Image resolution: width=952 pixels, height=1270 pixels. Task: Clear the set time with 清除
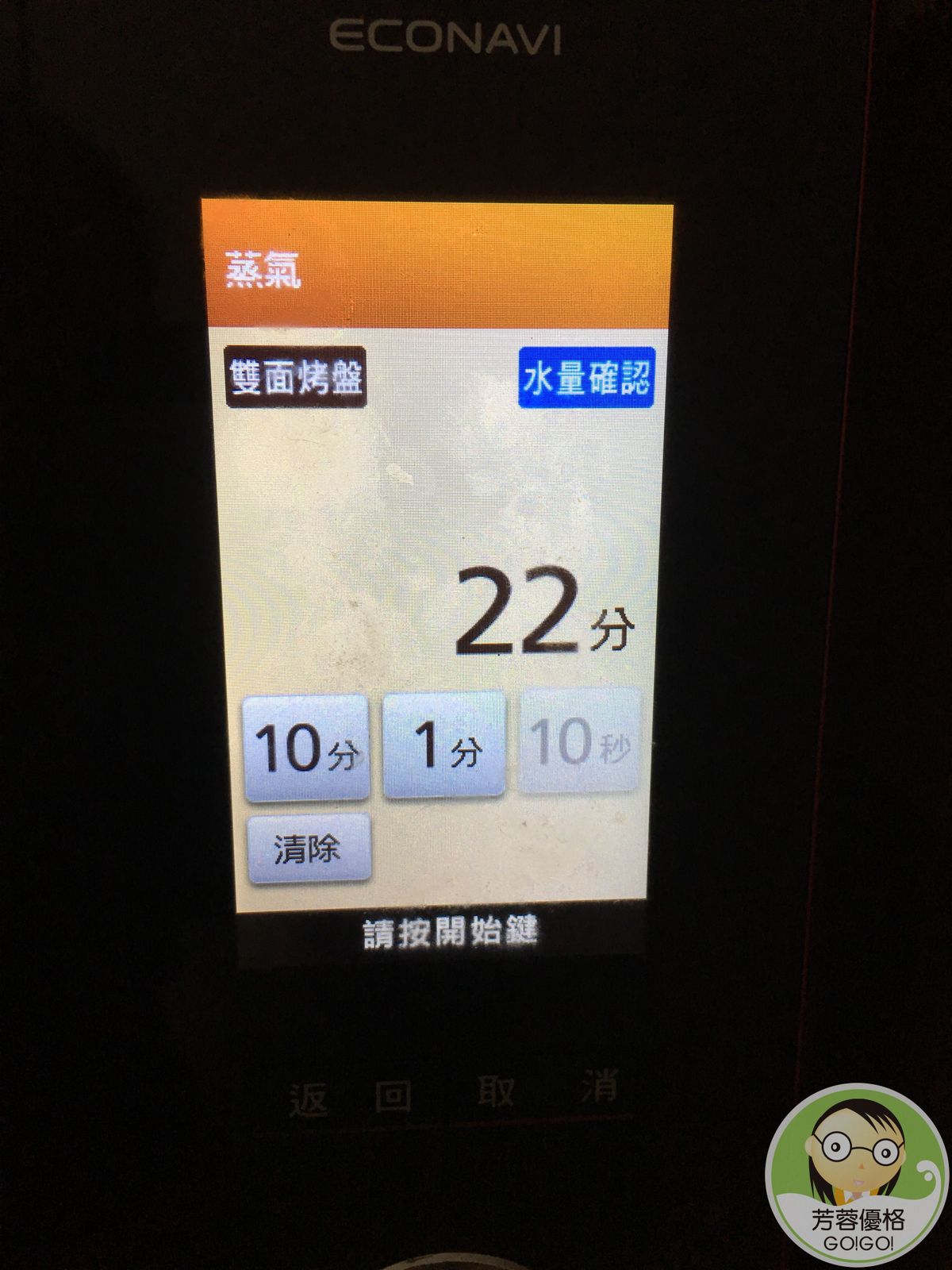[x=308, y=849]
